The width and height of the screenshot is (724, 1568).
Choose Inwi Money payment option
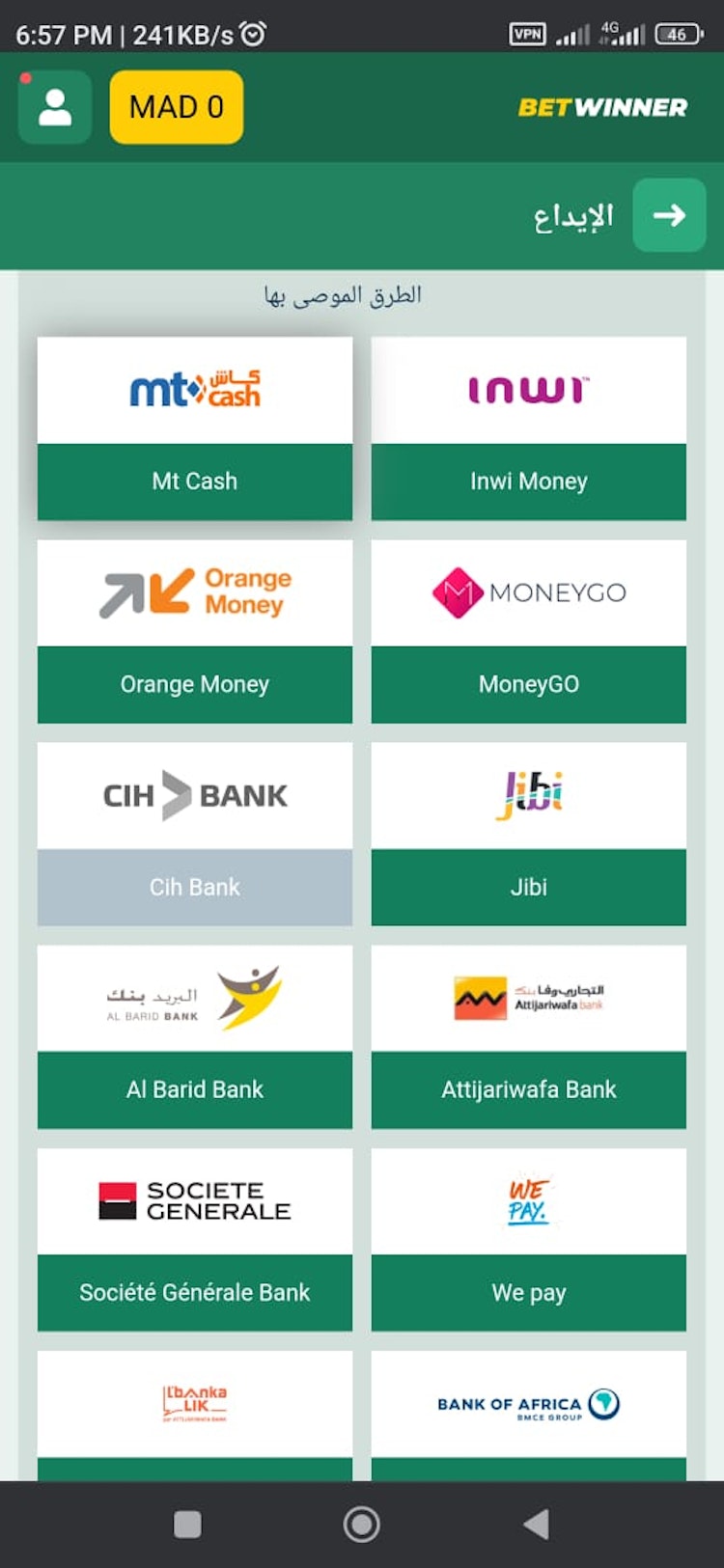[529, 428]
